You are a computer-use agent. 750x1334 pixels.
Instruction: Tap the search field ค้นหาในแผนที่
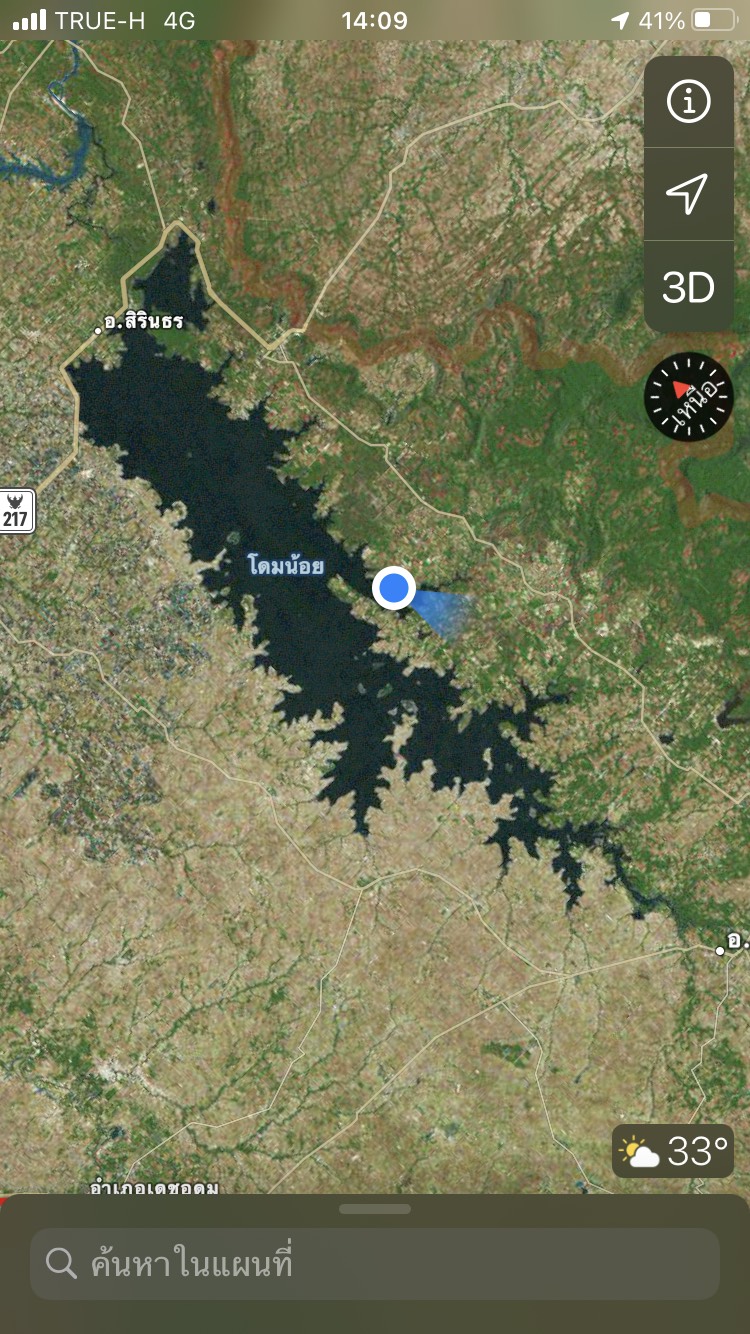point(375,1264)
